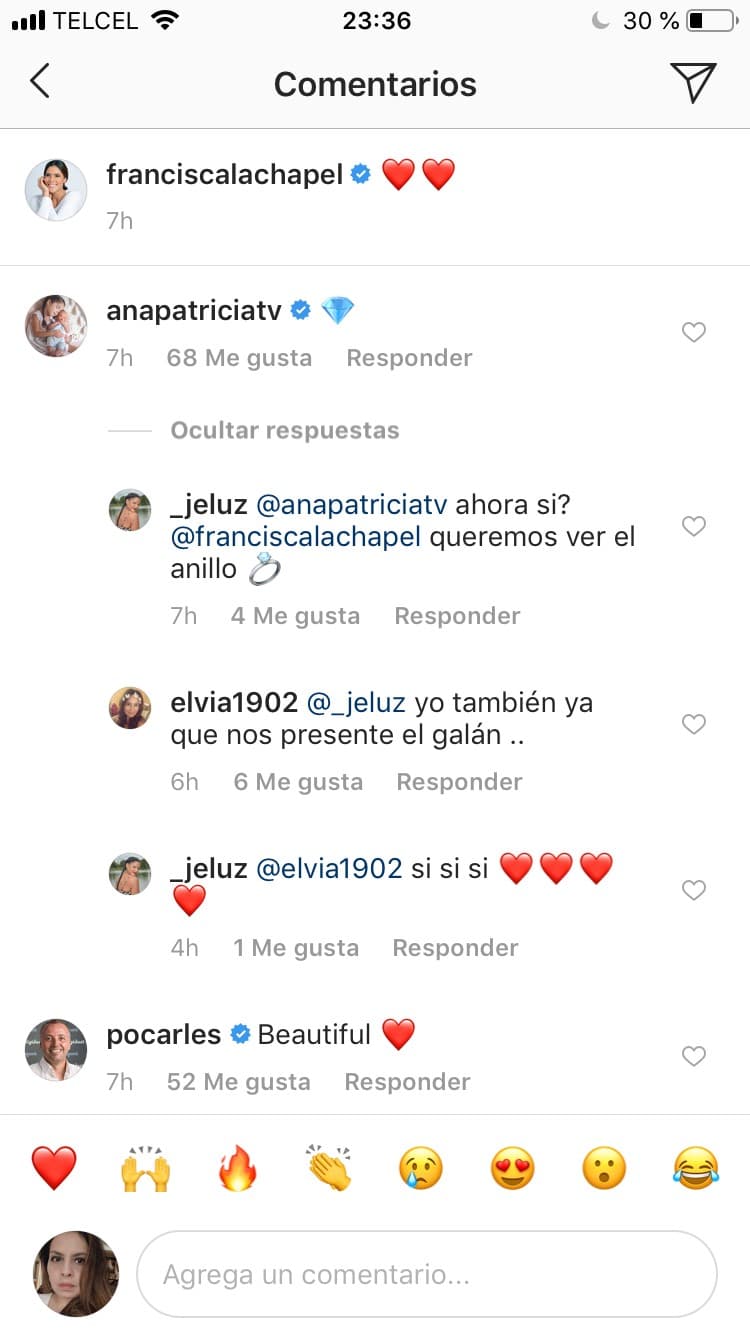Tap Responder under anapatriciatv's comment

pos(409,357)
